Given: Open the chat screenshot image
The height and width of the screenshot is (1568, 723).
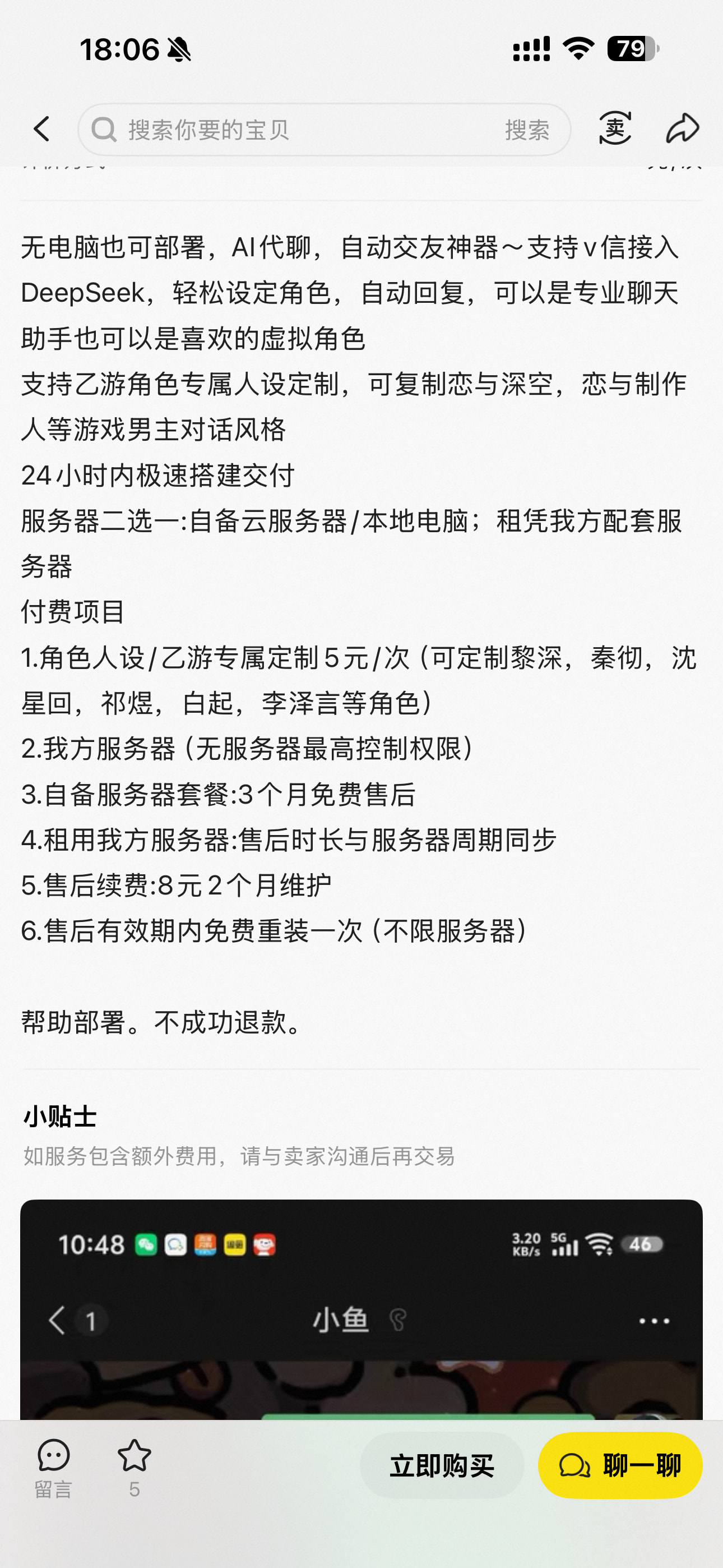Looking at the screenshot, I should pyautogui.click(x=361, y=1309).
